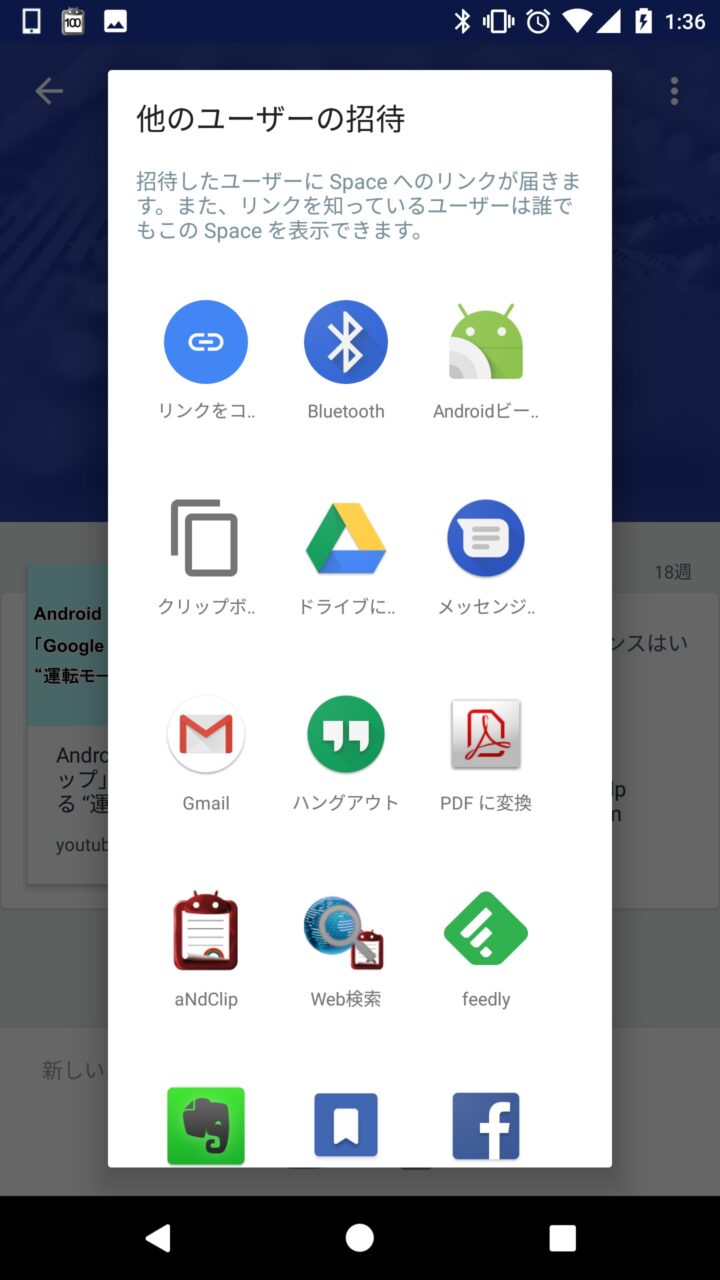The image size is (720, 1280).
Task: Go to home screen via home button
Action: point(360,1238)
